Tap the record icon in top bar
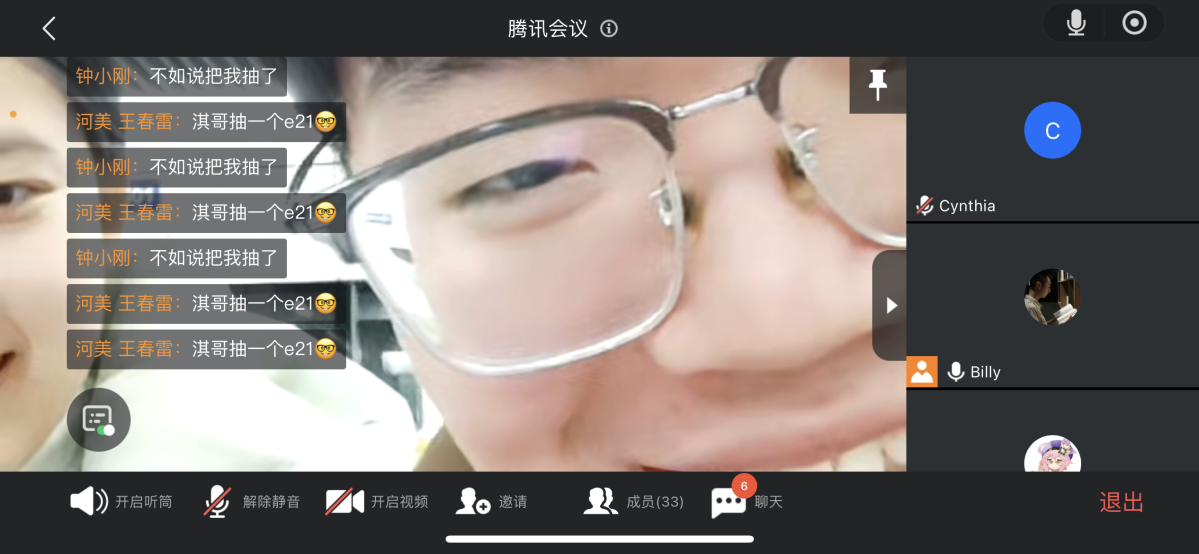 tap(1134, 23)
